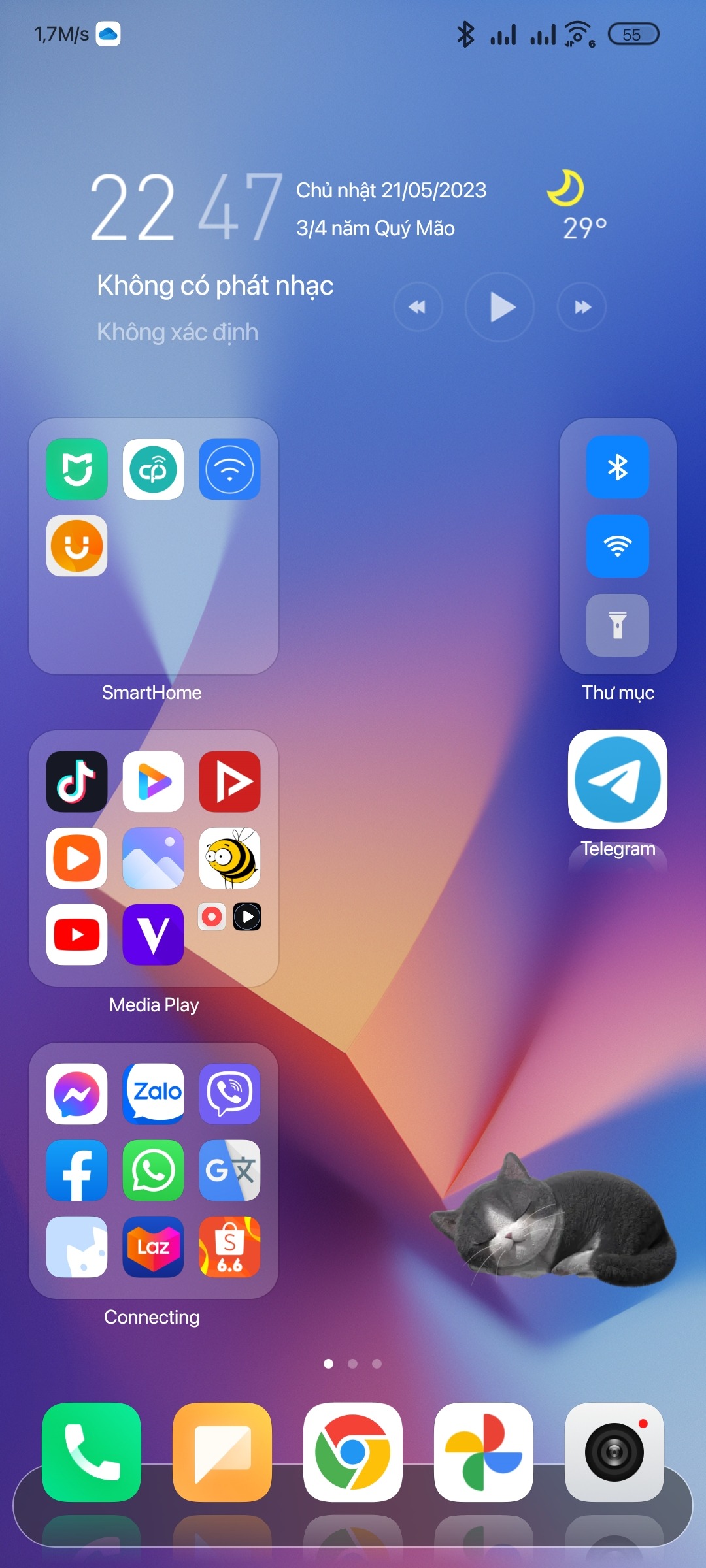Play music from the music widget

500,307
